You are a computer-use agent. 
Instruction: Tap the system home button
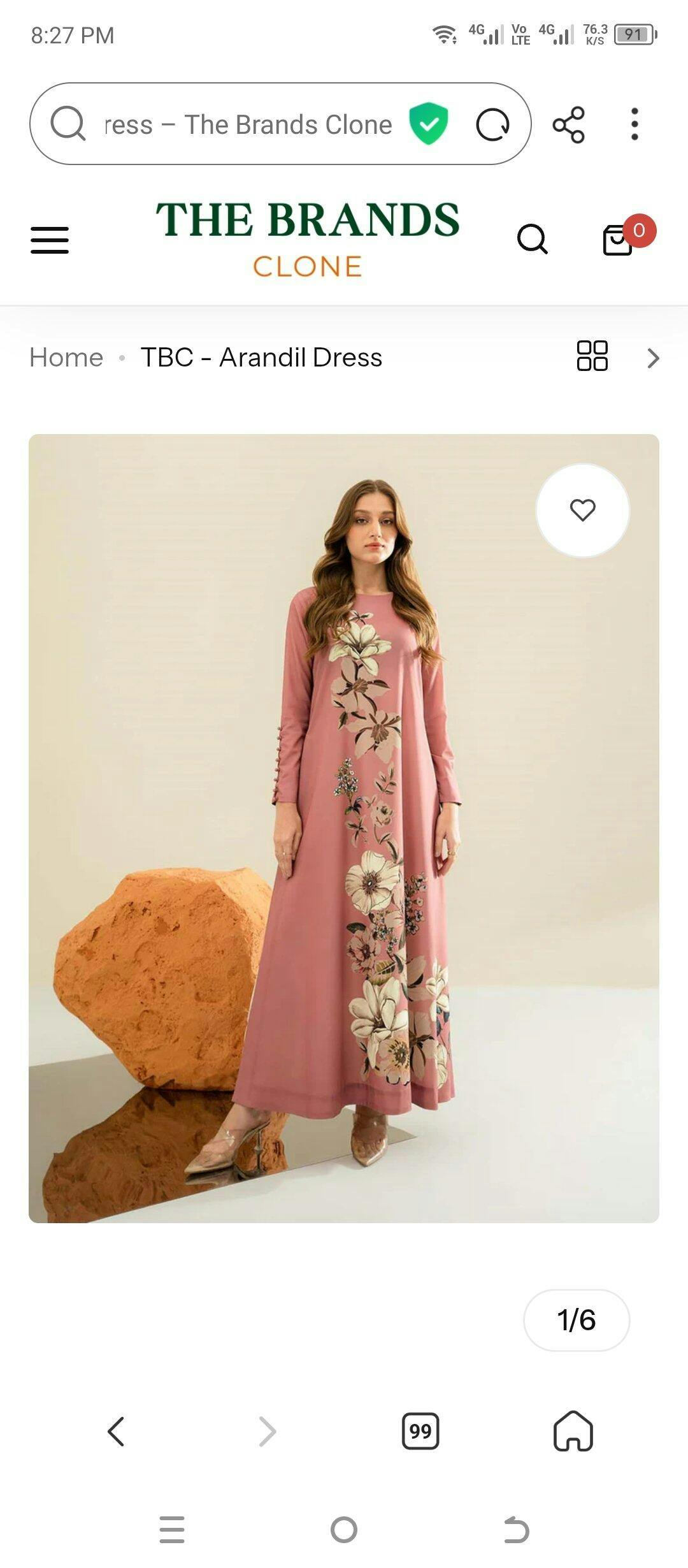tap(344, 1530)
